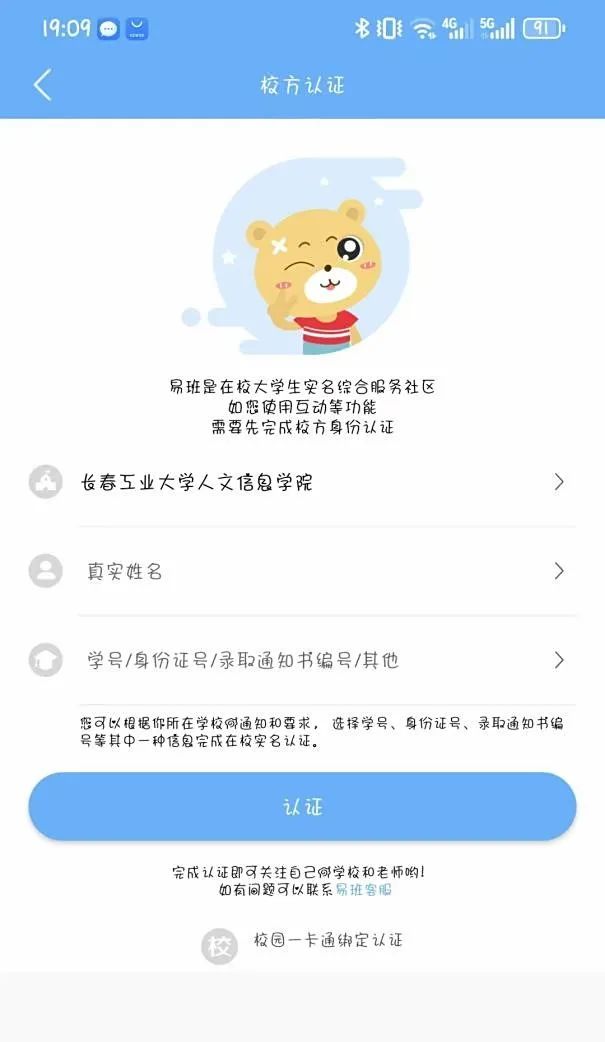Choose 校园一卡通绑定认证
Screen dimensions: 605x1042
326,941
